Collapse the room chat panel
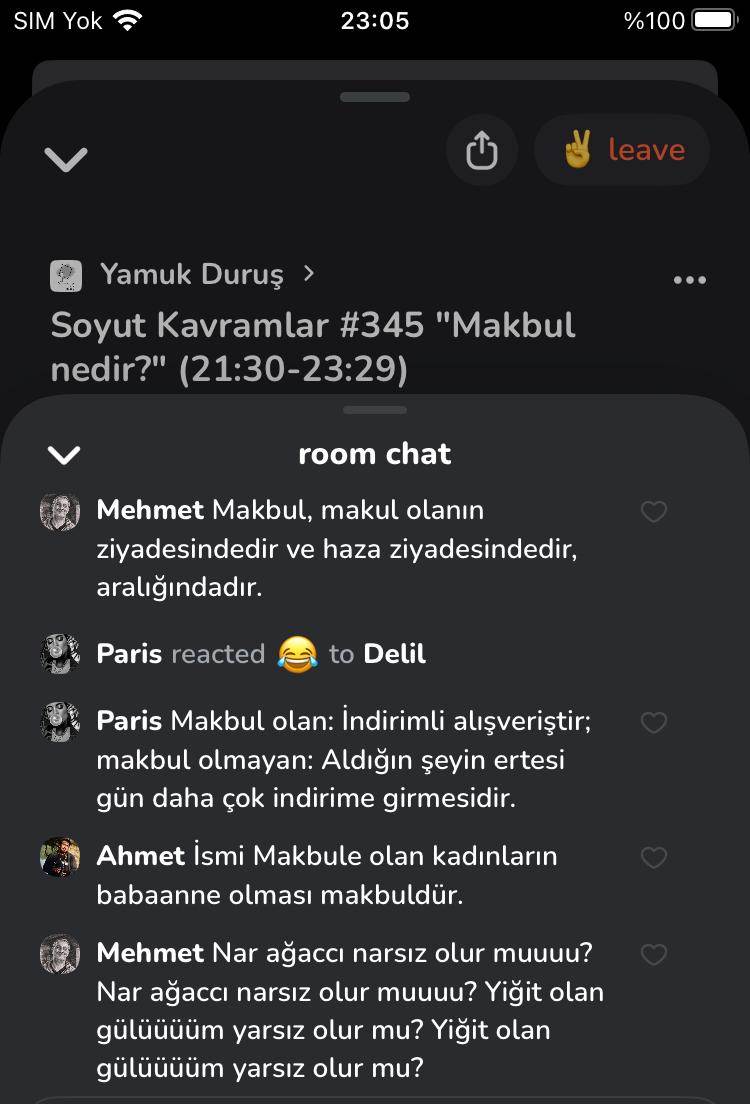This screenshot has height=1104, width=750. point(64,455)
